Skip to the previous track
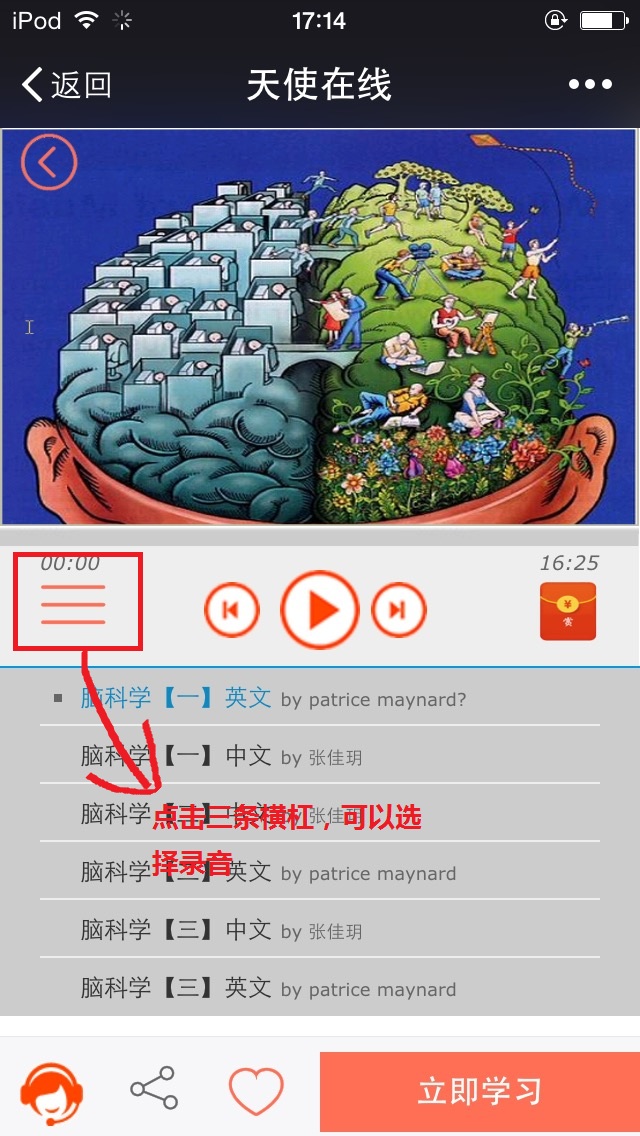This screenshot has width=640, height=1136. pyautogui.click(x=231, y=609)
